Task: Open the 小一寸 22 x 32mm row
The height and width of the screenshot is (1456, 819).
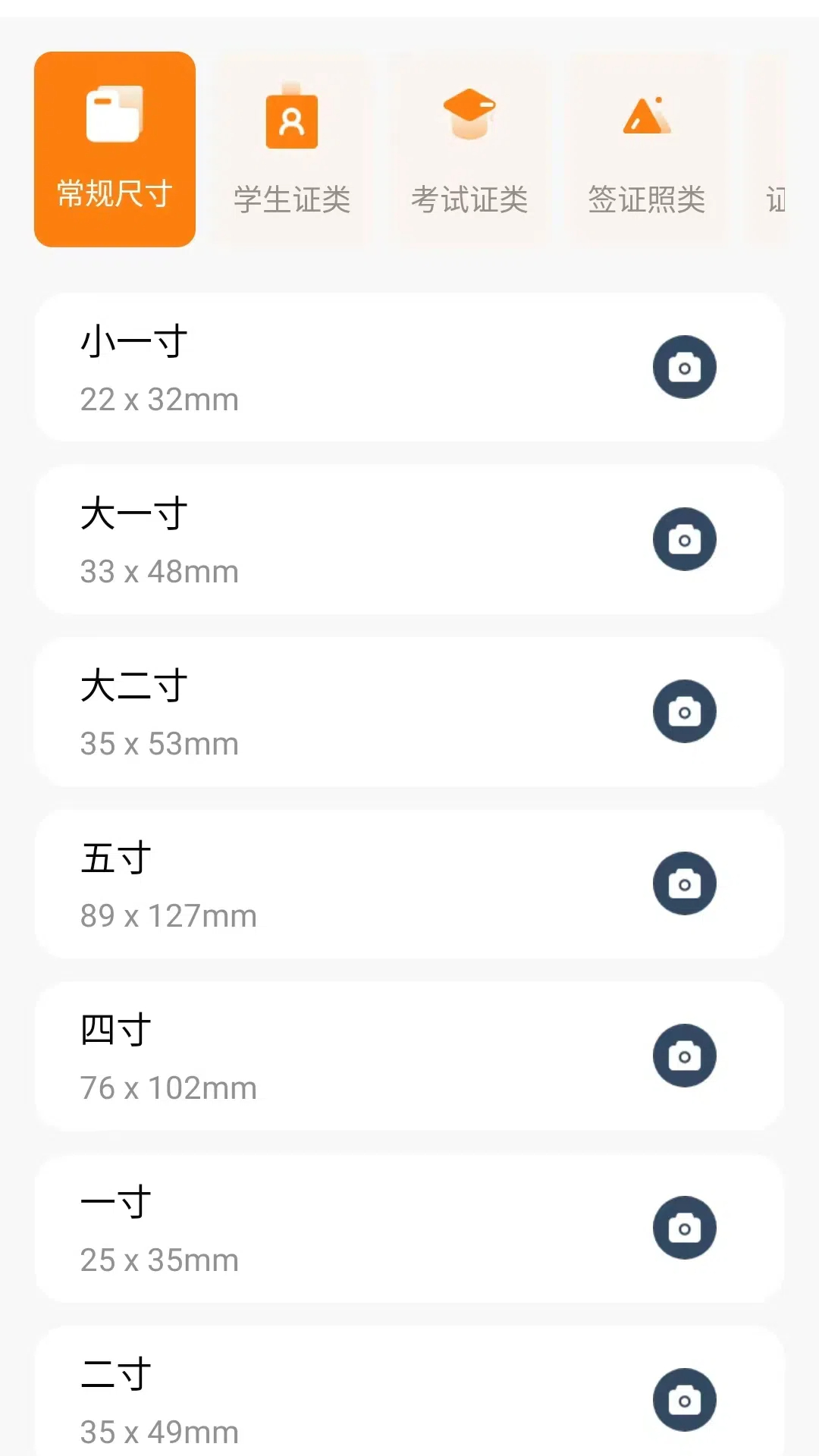Action: 303,368
